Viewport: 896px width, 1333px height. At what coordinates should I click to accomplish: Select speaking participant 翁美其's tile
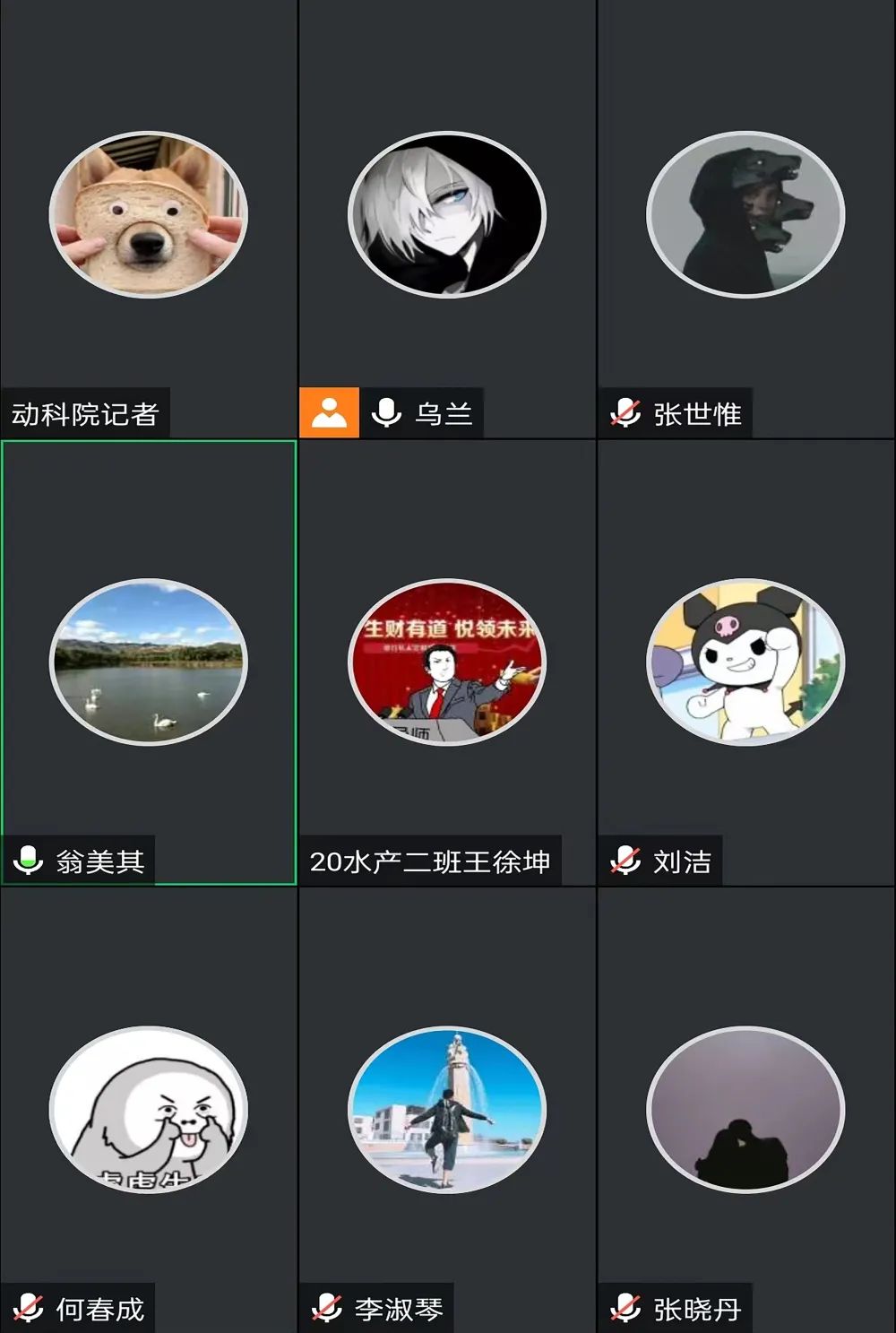(x=148, y=662)
